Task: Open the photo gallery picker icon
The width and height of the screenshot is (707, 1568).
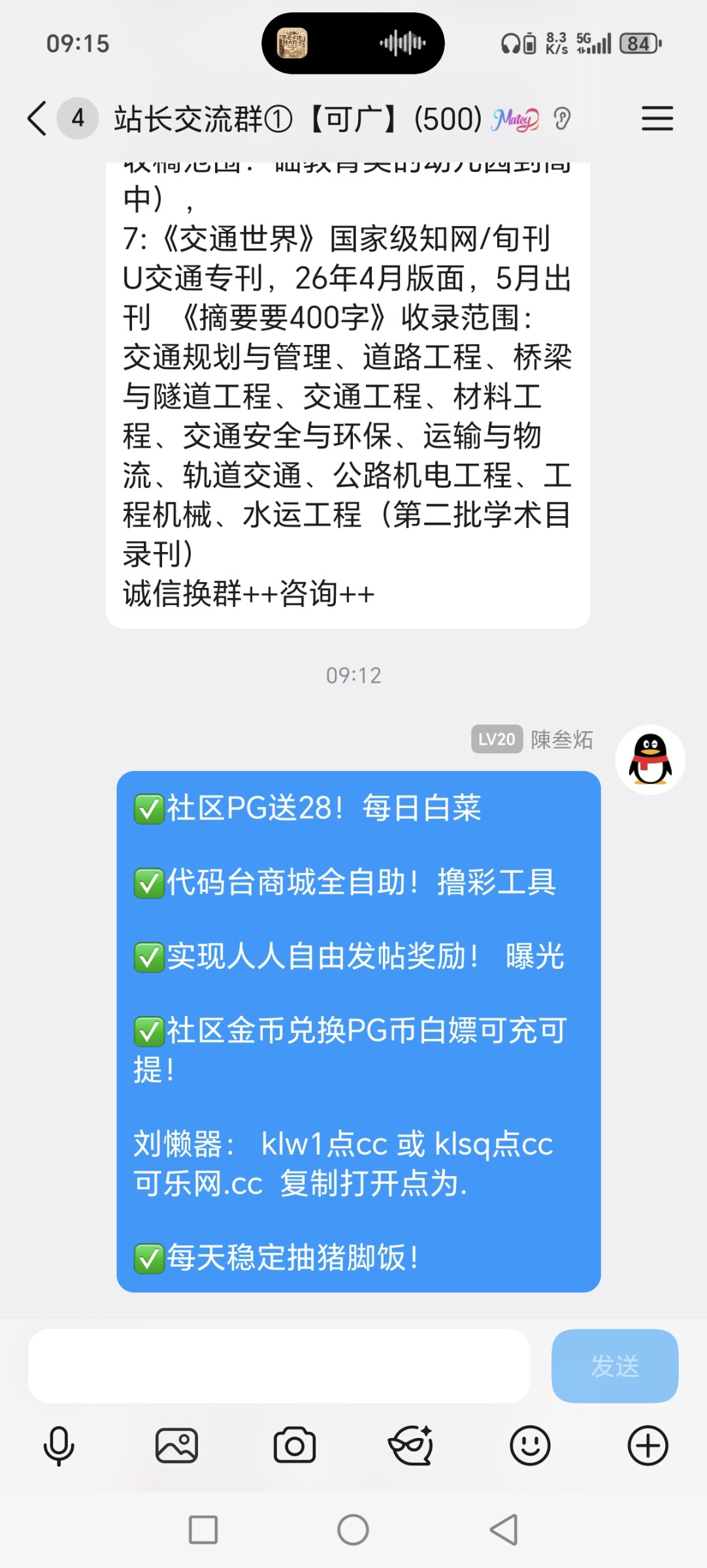Action: [177, 1445]
